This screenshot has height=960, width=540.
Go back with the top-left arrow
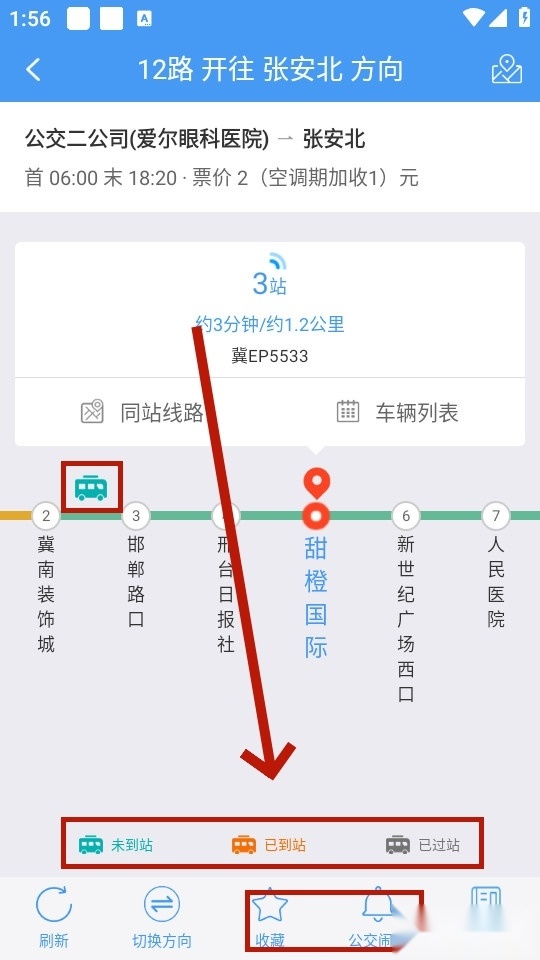point(34,70)
